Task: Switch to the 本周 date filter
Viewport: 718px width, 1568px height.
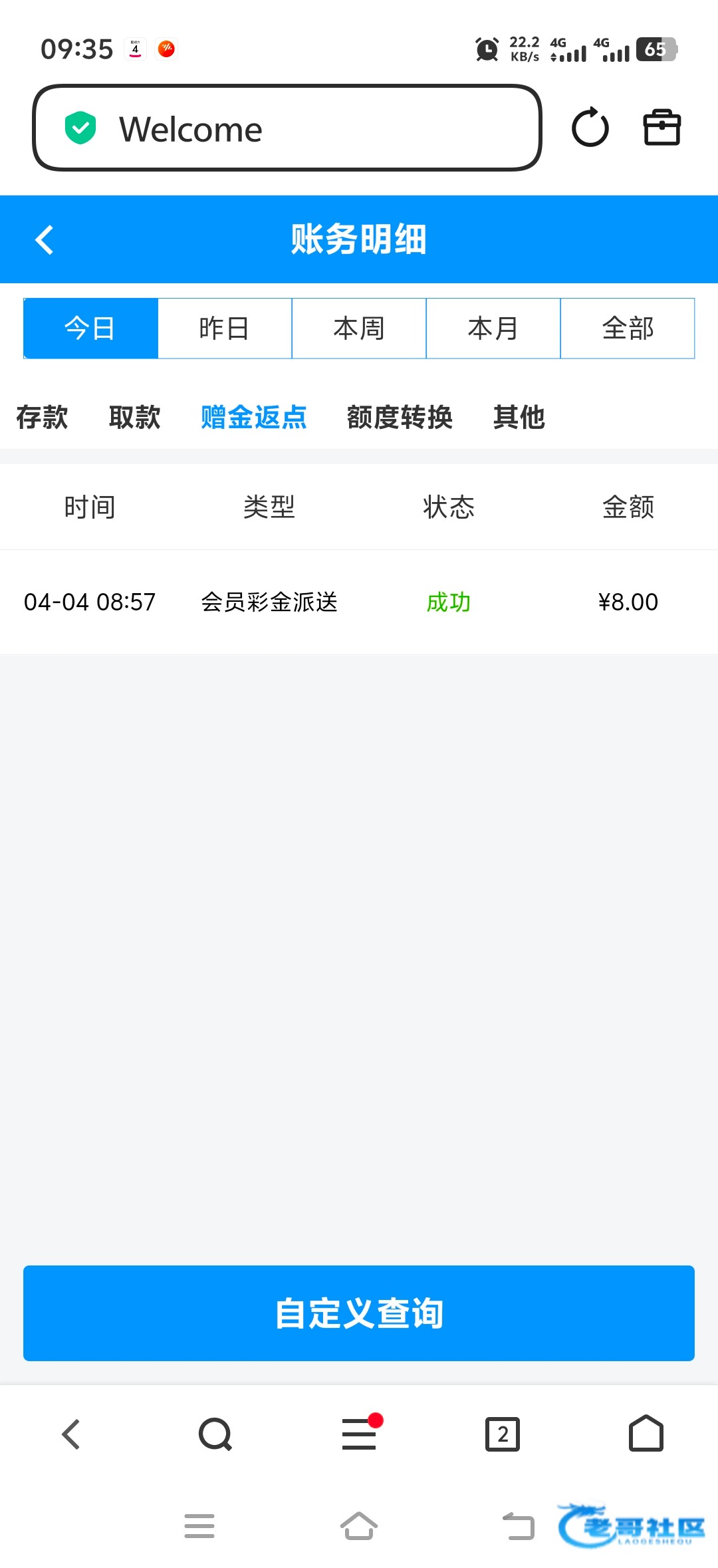Action: (x=359, y=328)
